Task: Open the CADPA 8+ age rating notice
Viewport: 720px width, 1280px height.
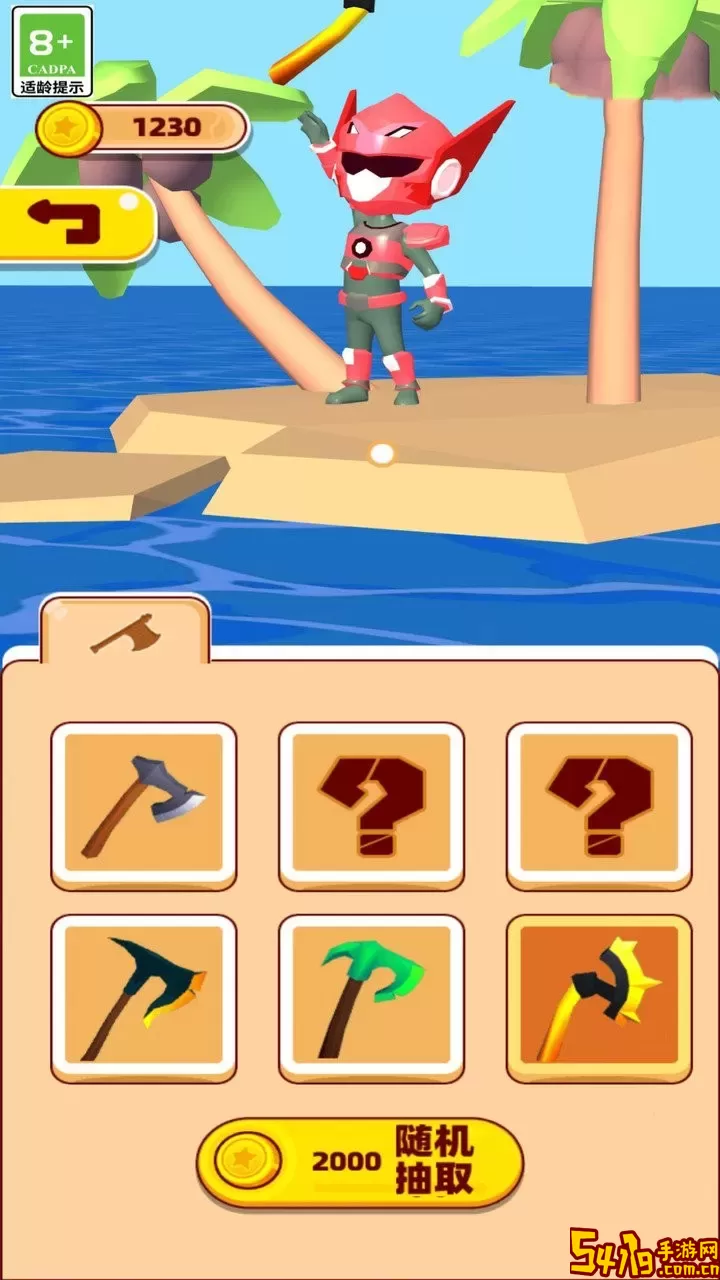Action: coord(52,51)
